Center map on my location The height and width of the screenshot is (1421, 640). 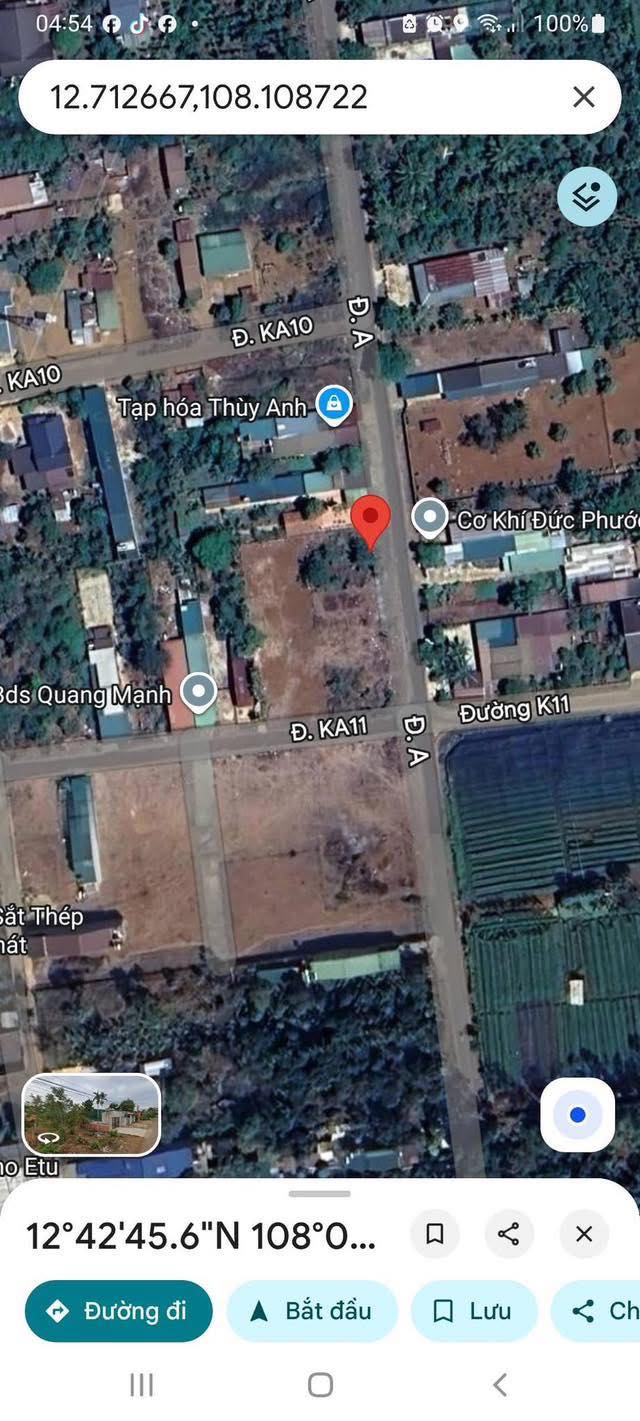tap(577, 1115)
